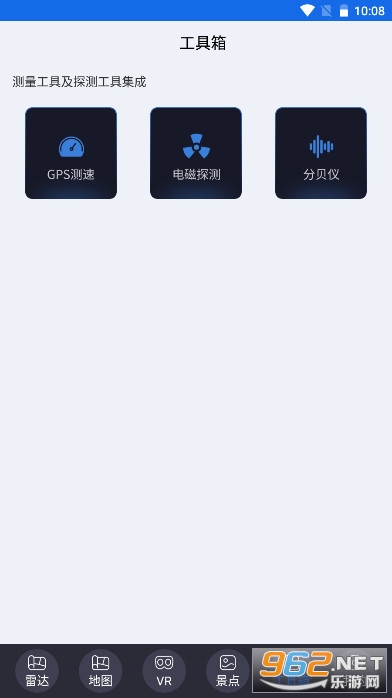
Task: Go to the 地图 tab
Action: (x=101, y=670)
